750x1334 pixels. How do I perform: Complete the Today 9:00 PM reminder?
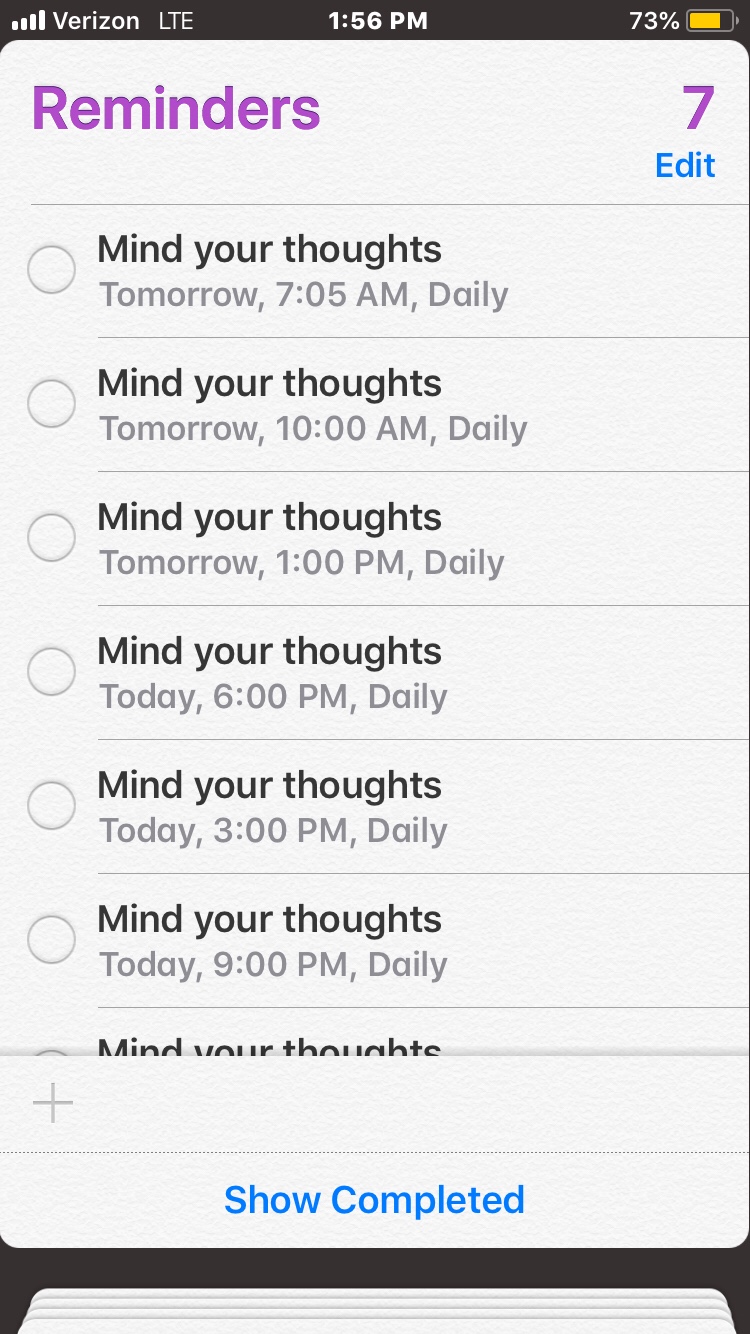[51, 940]
